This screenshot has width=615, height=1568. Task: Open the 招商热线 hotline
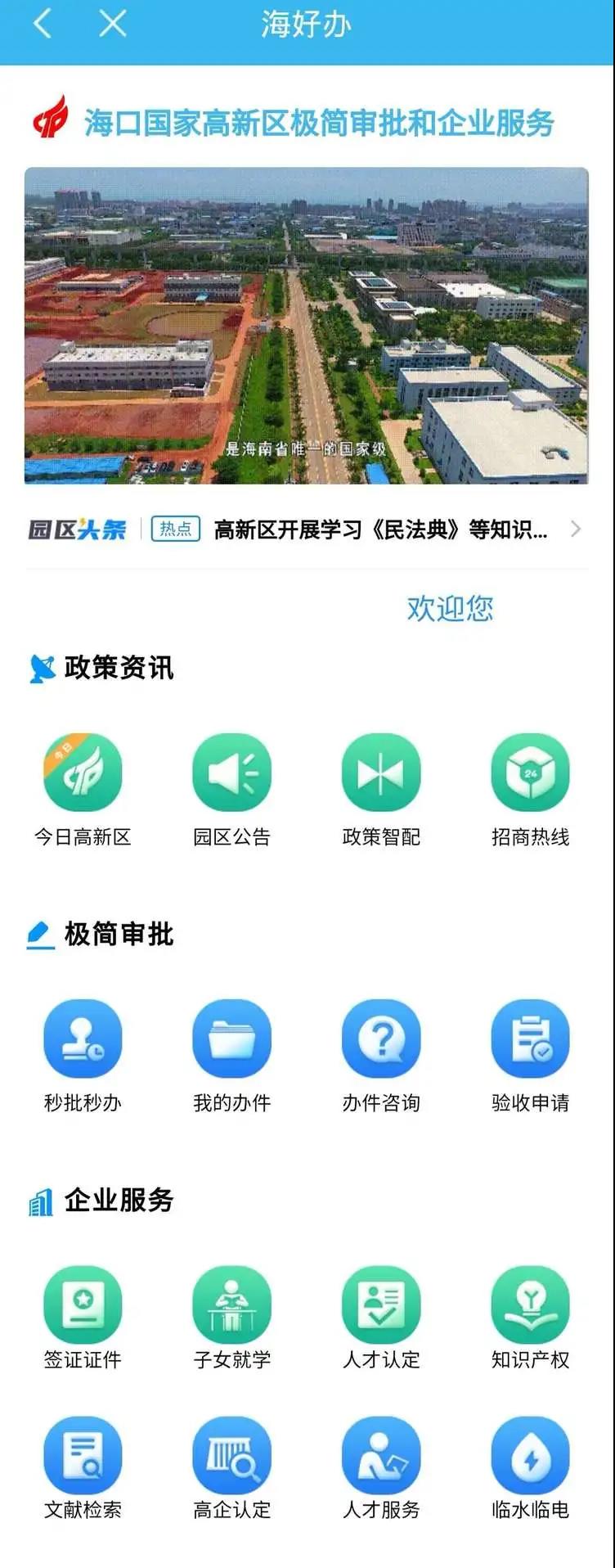(x=530, y=773)
